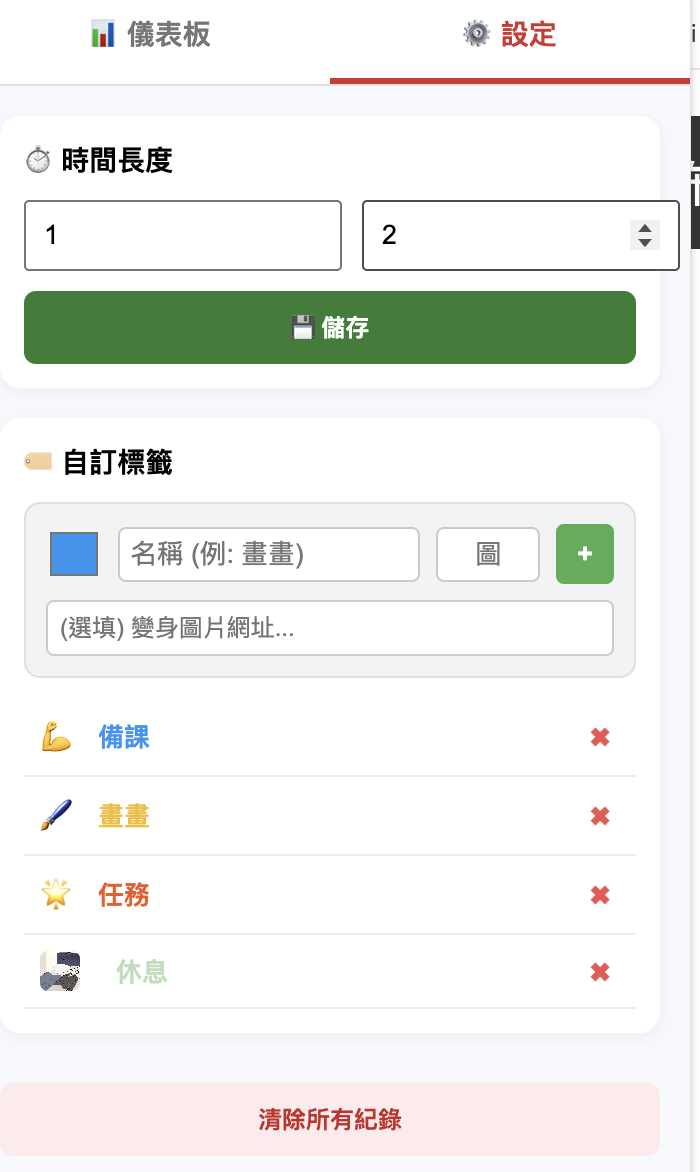This screenshot has height=1172, width=700.
Task: Delete the 任務 label
Action: click(600, 894)
